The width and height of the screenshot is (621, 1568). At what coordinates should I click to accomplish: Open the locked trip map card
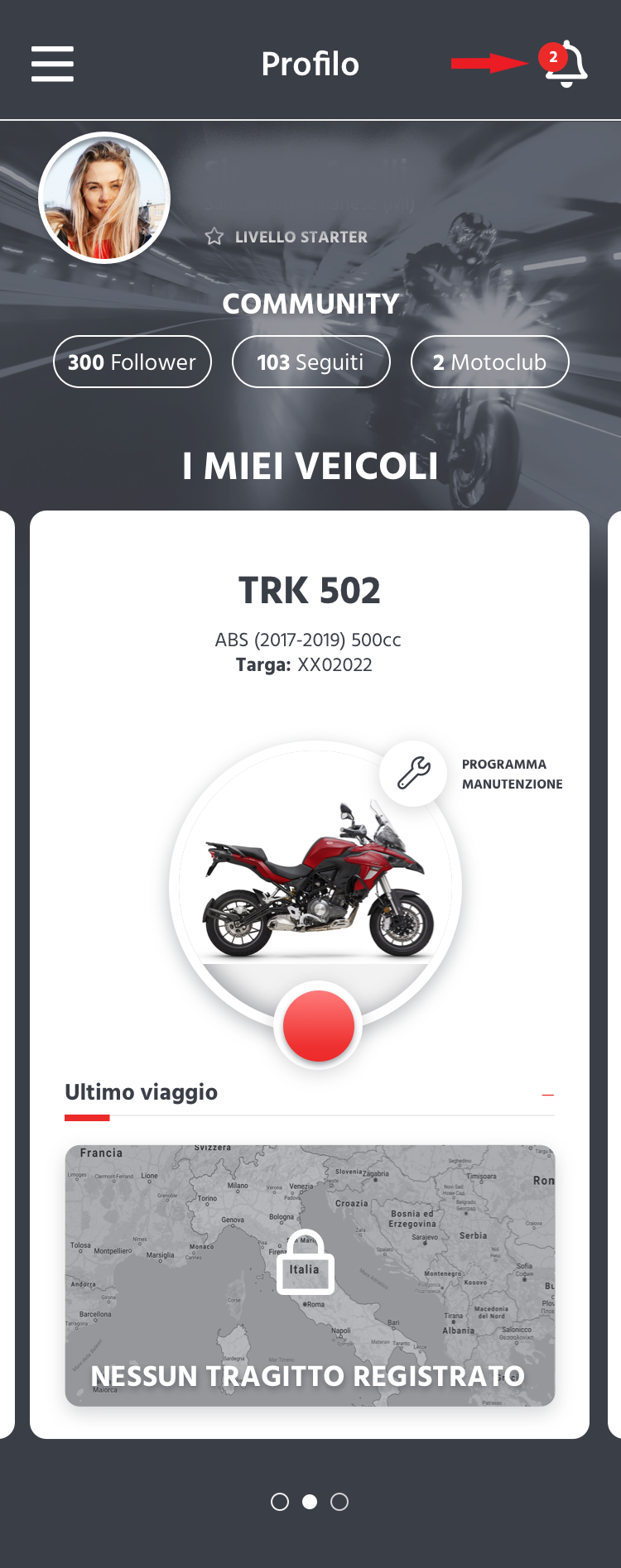[310, 1275]
